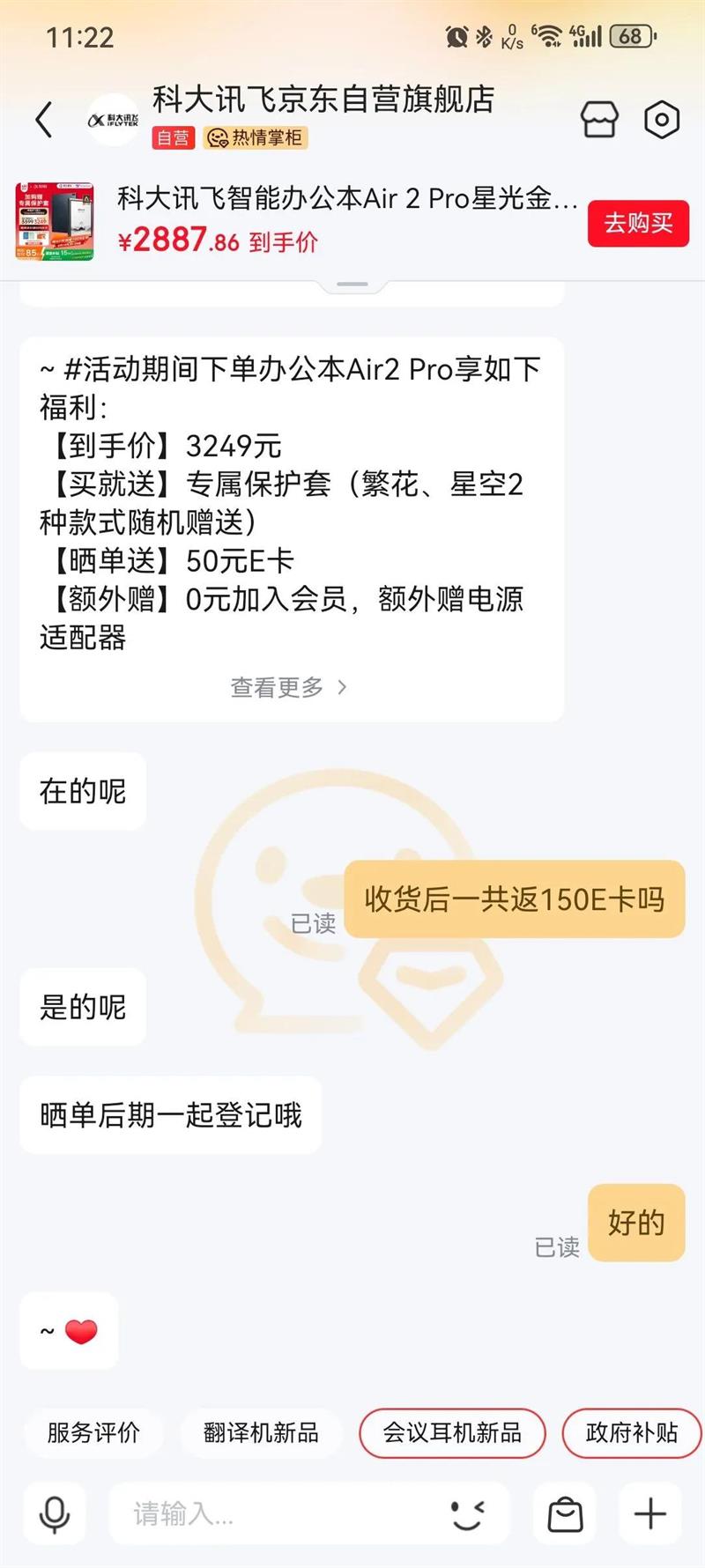
Task: Open more attachment options plus icon
Action: 650,1514
